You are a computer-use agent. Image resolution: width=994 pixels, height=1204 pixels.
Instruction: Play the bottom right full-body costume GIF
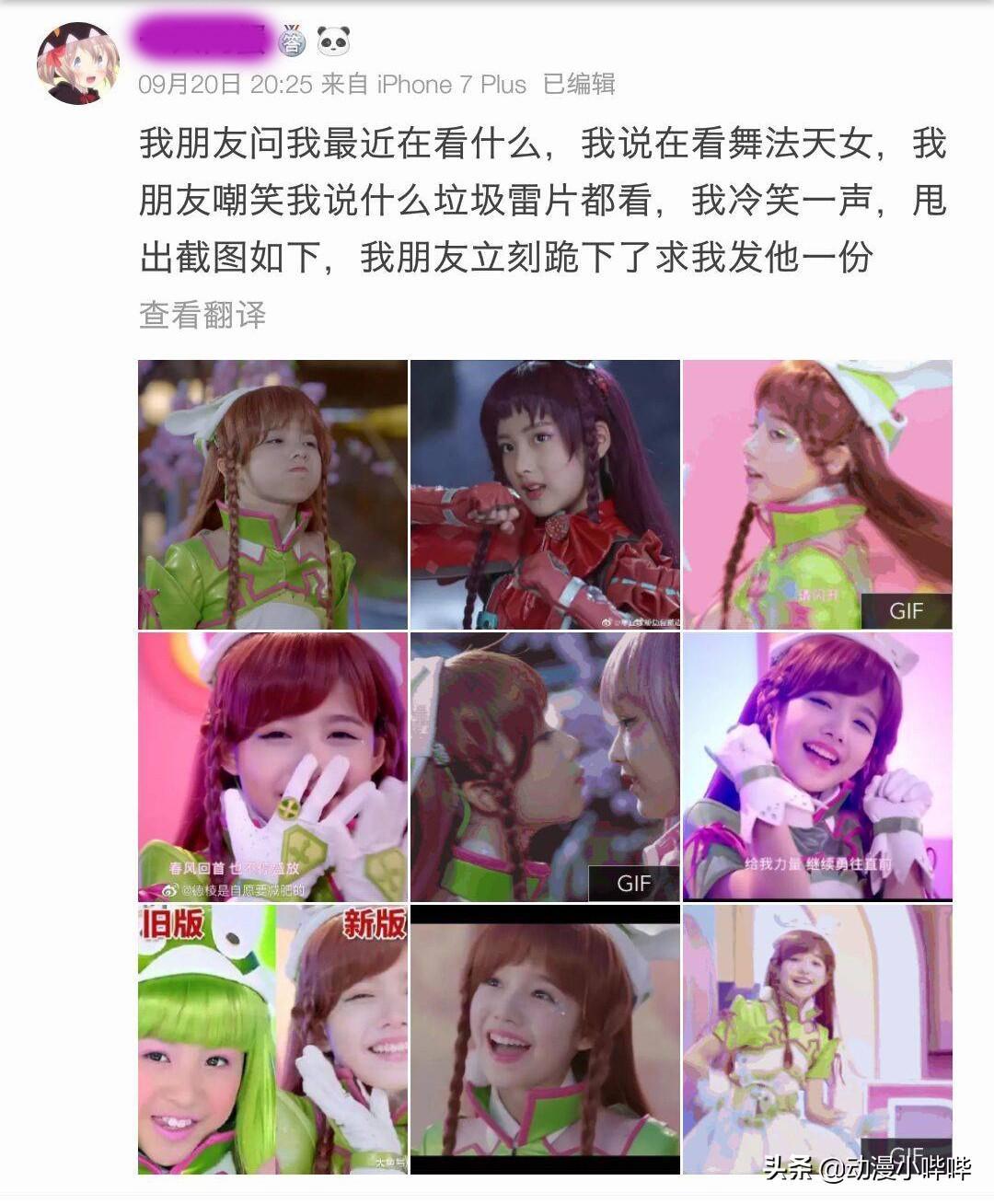pos(816,1038)
